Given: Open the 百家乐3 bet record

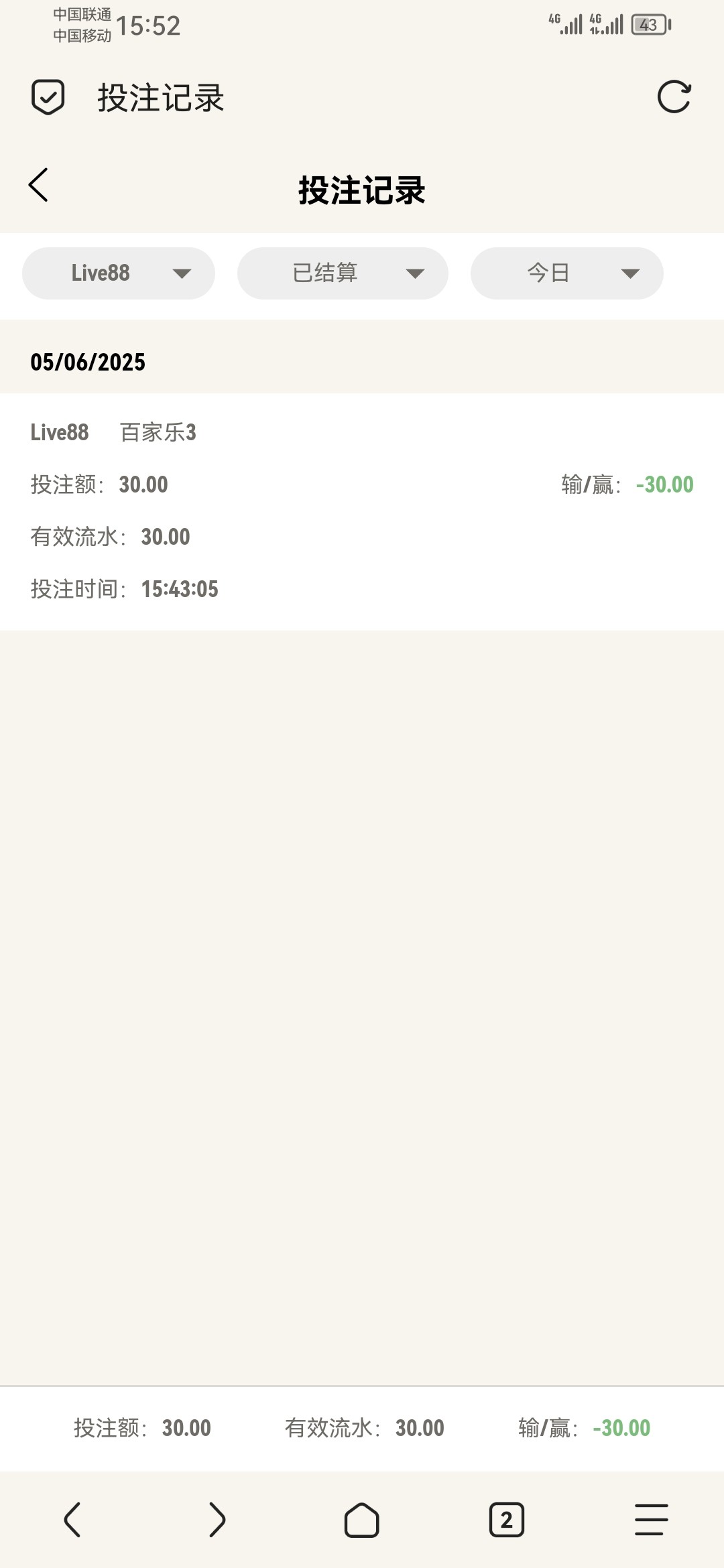Looking at the screenshot, I should 362,511.
